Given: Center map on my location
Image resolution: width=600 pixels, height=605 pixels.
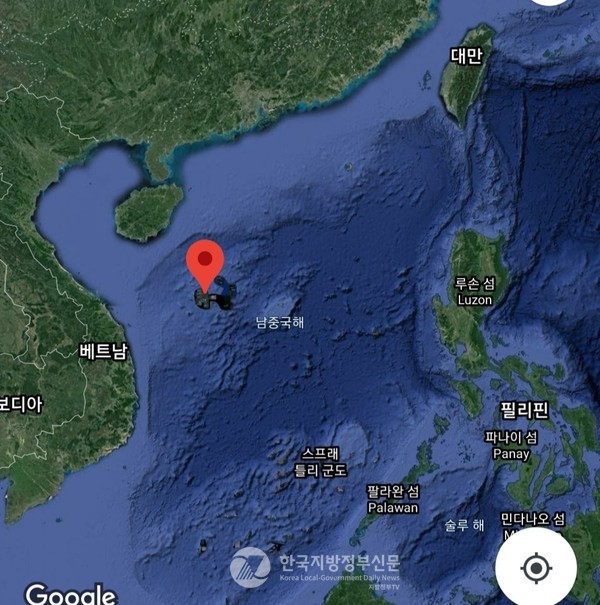Looking at the screenshot, I should (537, 569).
